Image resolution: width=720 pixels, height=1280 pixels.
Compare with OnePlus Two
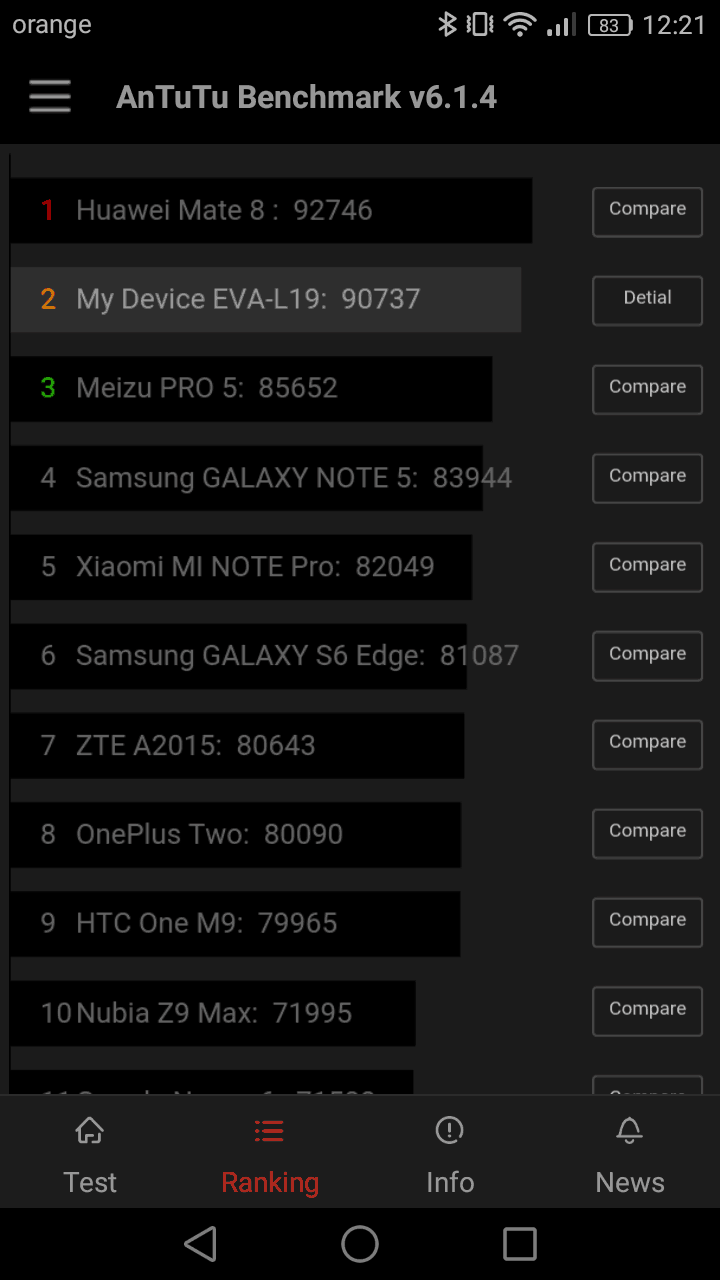[647, 834]
